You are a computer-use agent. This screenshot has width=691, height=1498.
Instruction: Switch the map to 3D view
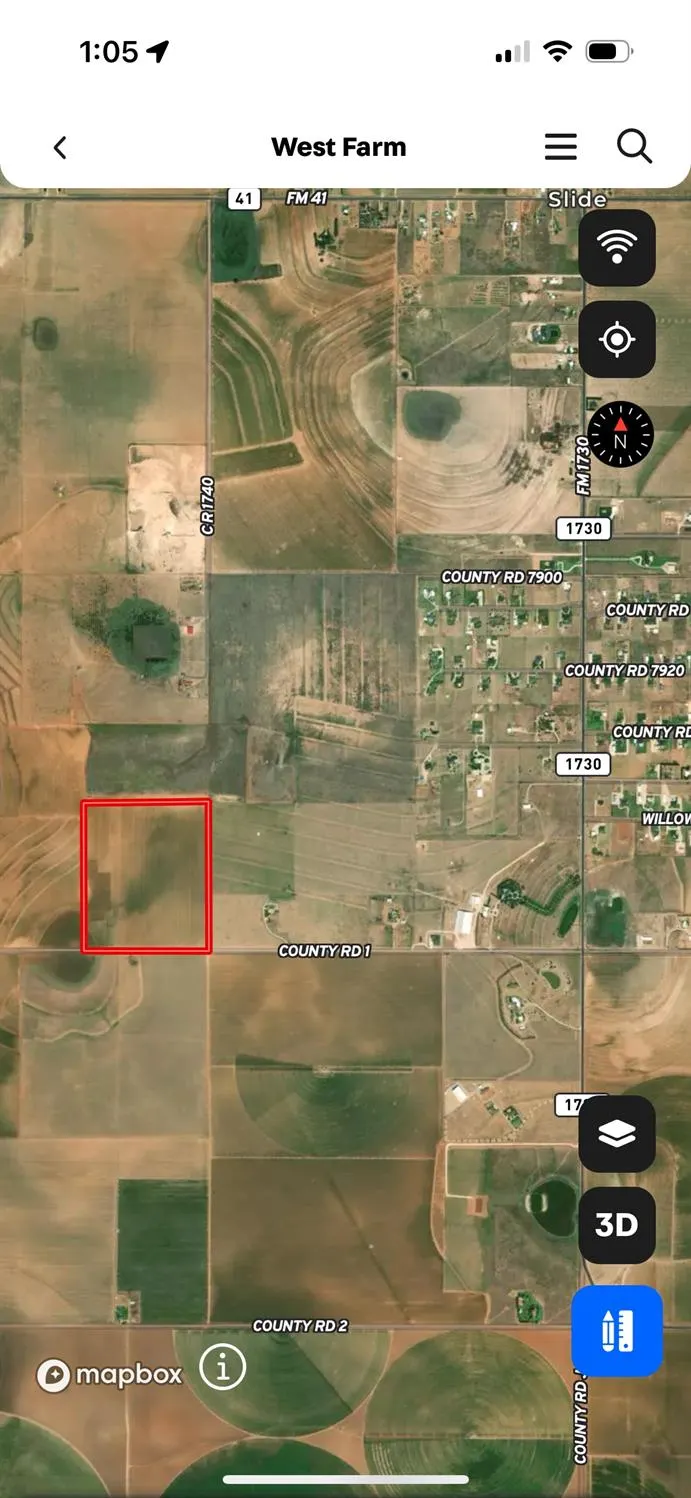(617, 1225)
